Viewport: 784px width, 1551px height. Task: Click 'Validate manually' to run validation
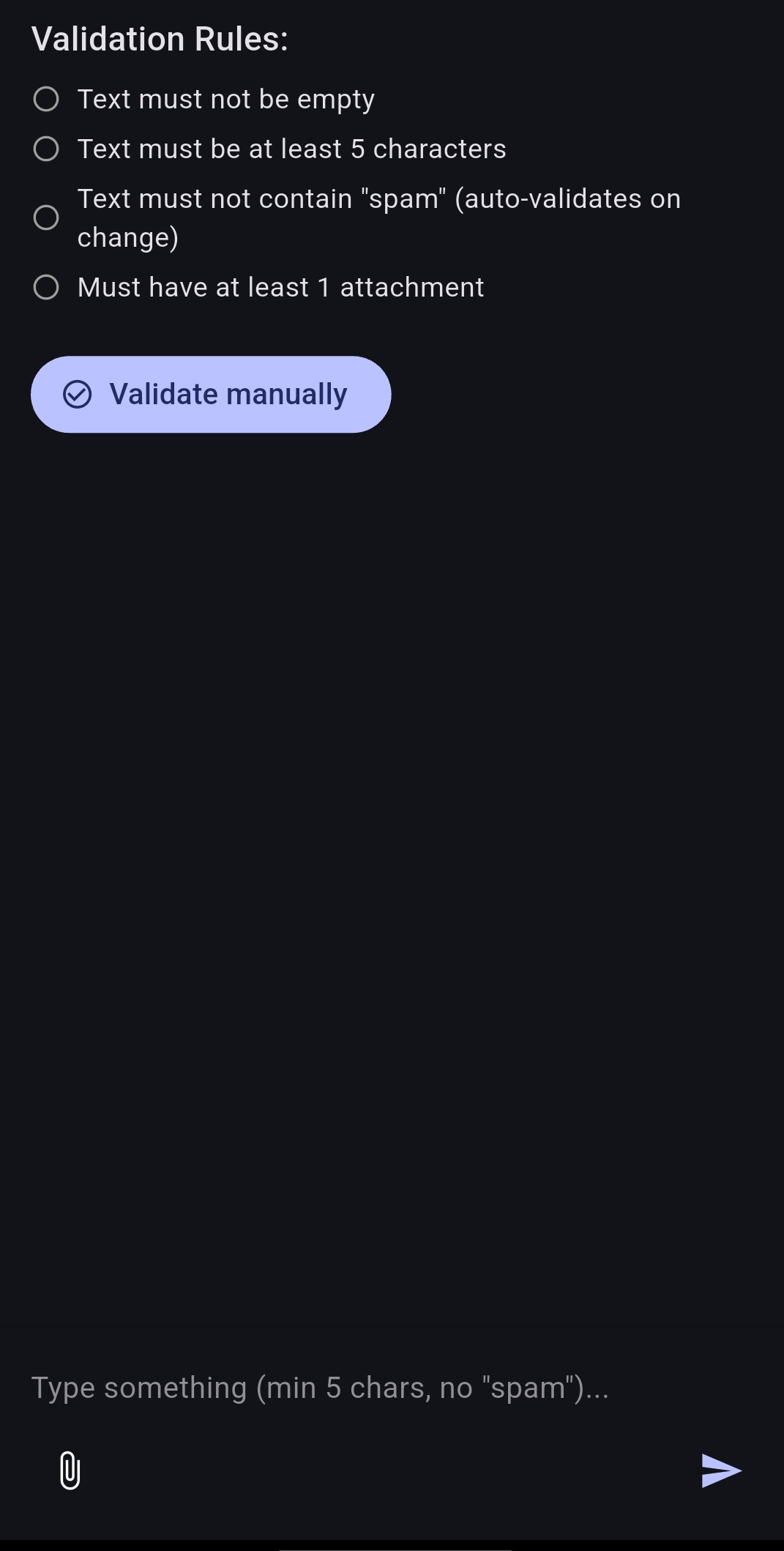coord(212,395)
